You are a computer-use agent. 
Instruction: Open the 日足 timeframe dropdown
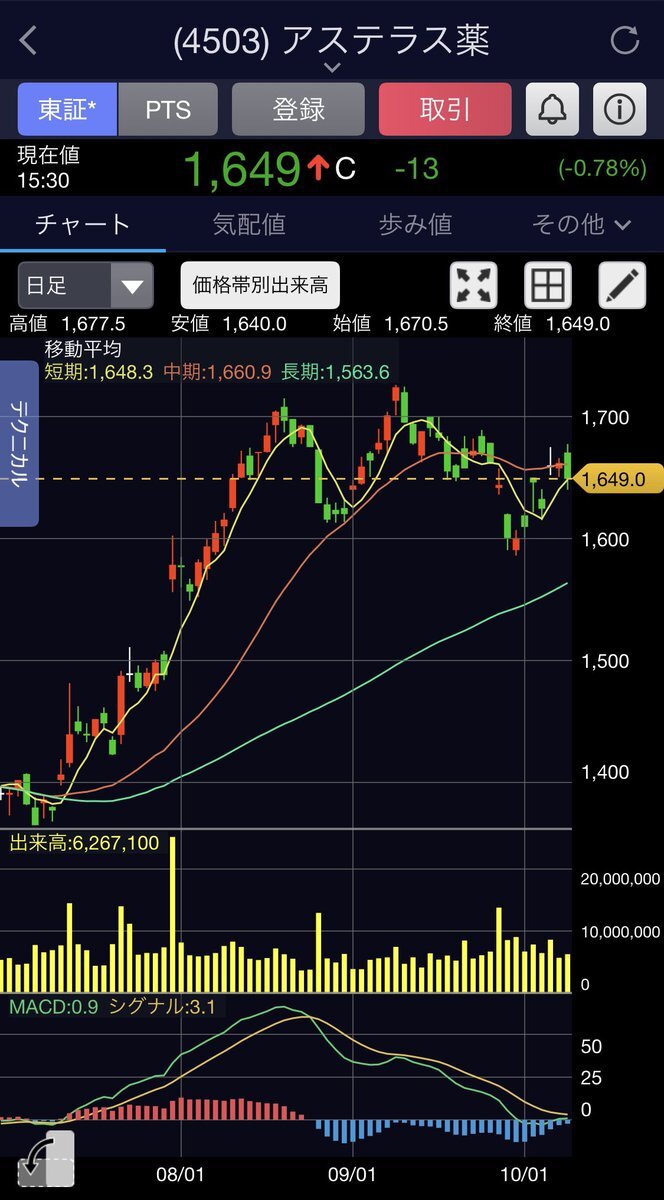point(86,286)
